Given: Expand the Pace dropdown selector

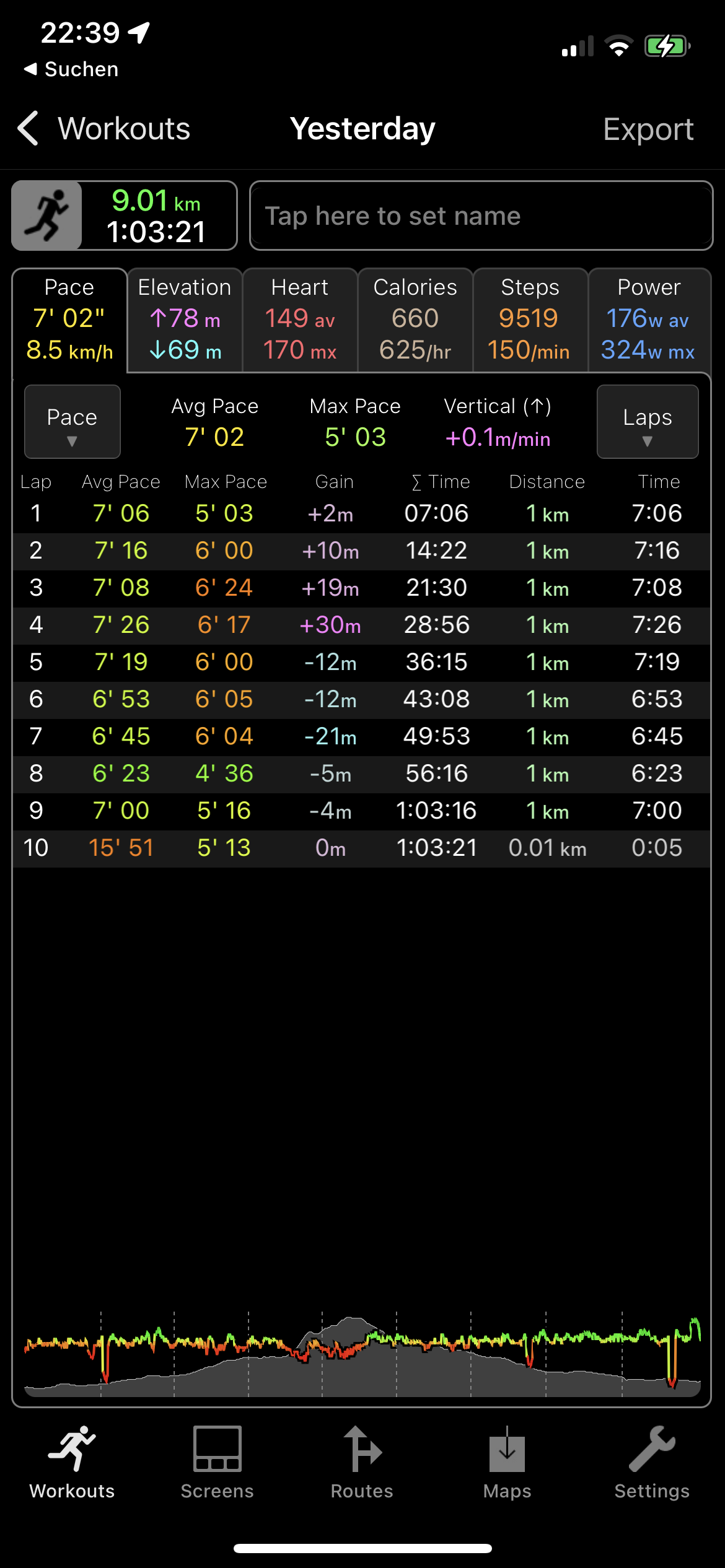Looking at the screenshot, I should [72, 422].
